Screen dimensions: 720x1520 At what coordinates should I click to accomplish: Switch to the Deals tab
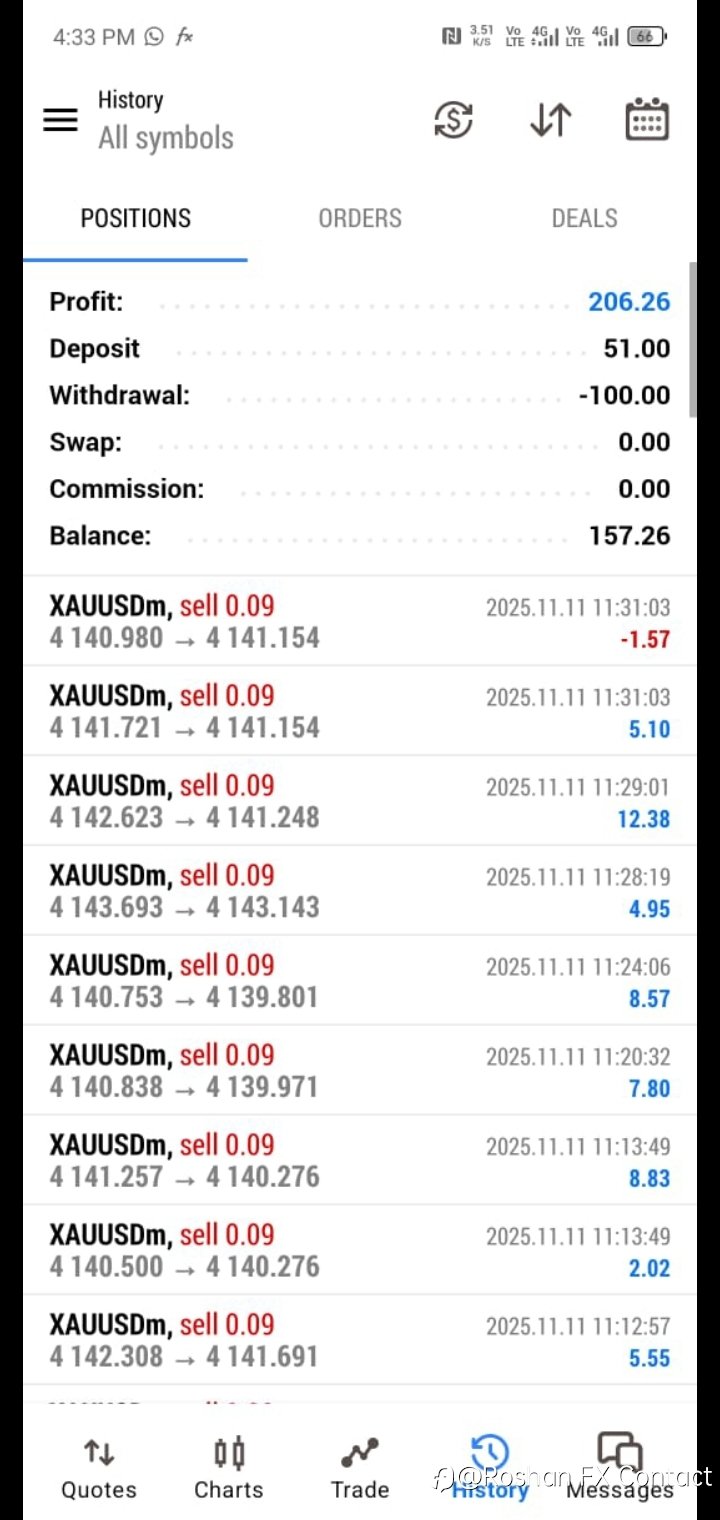click(585, 218)
